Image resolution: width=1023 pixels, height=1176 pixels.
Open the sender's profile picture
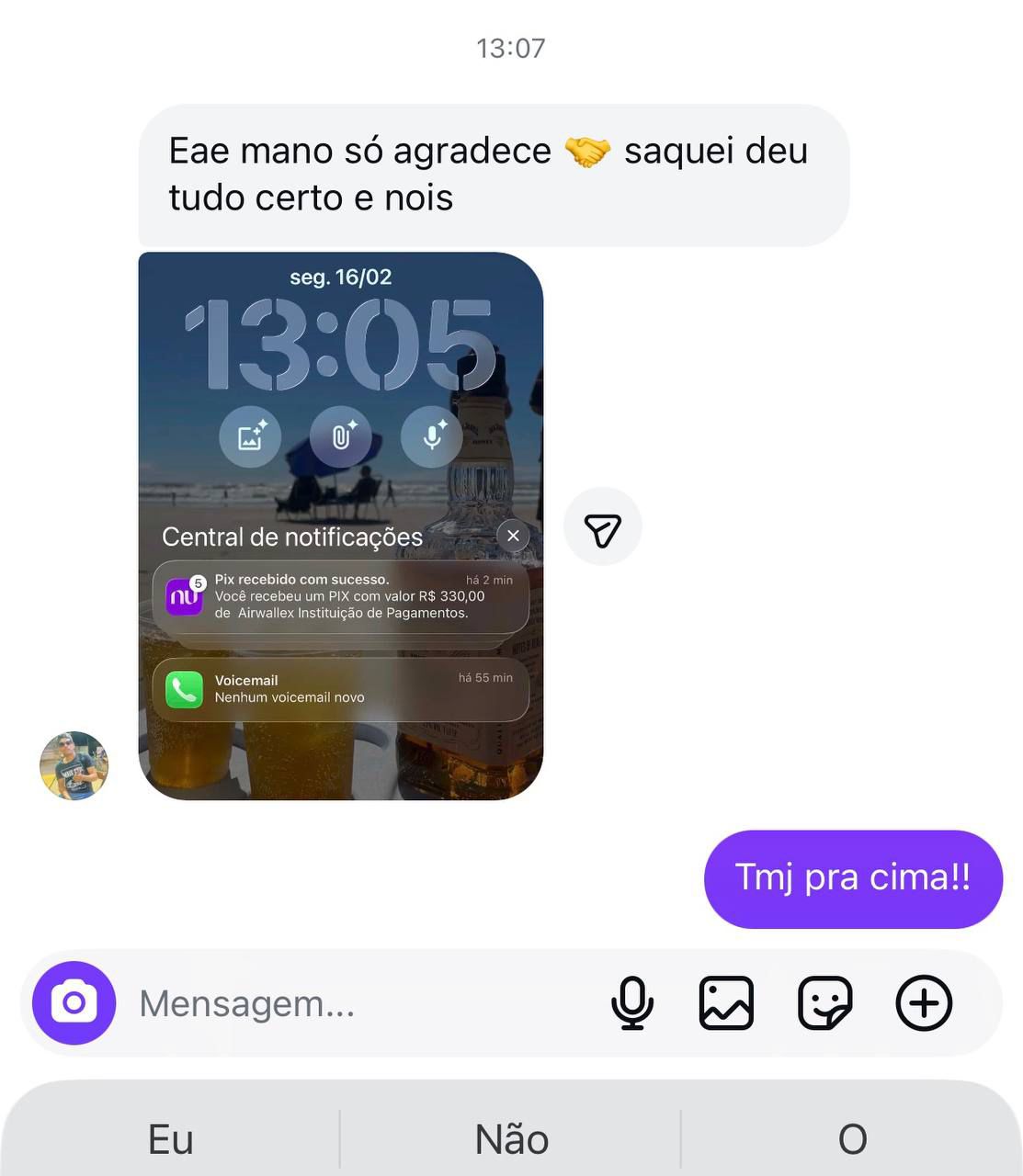click(74, 766)
